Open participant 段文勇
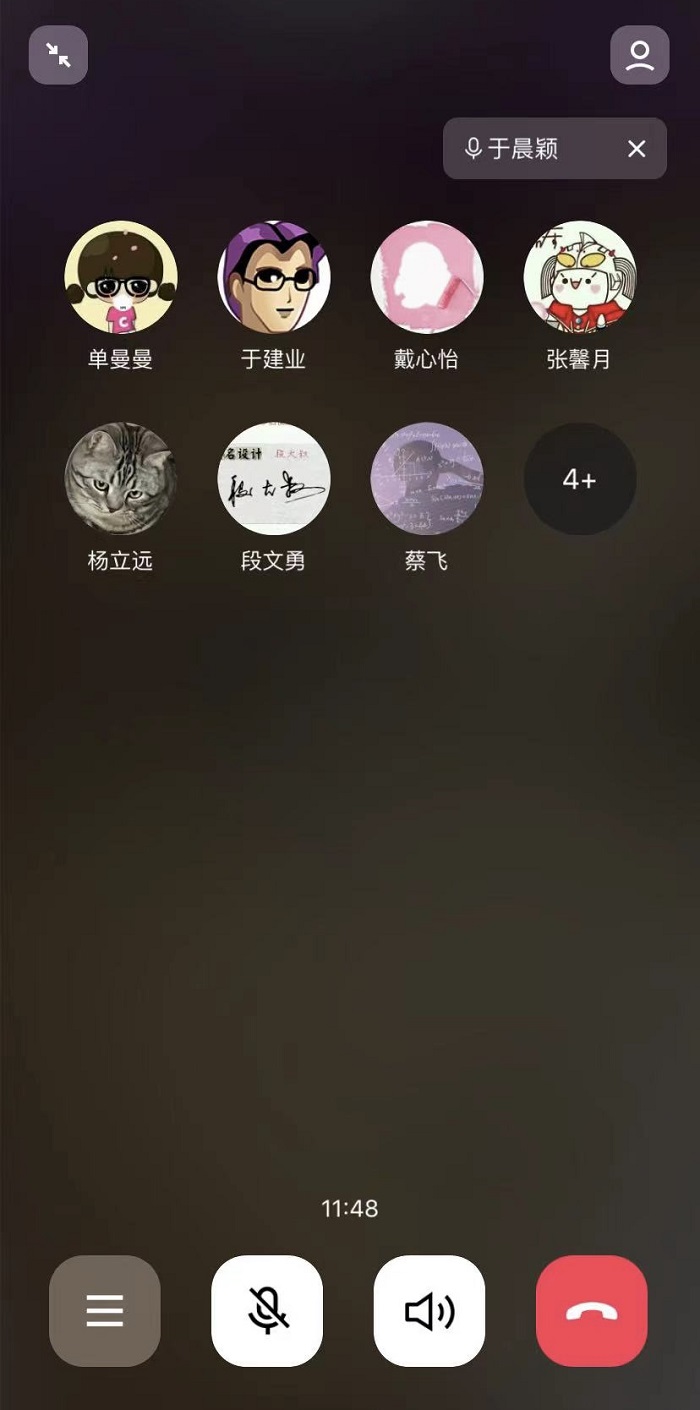Image resolution: width=700 pixels, height=1410 pixels. coord(274,479)
